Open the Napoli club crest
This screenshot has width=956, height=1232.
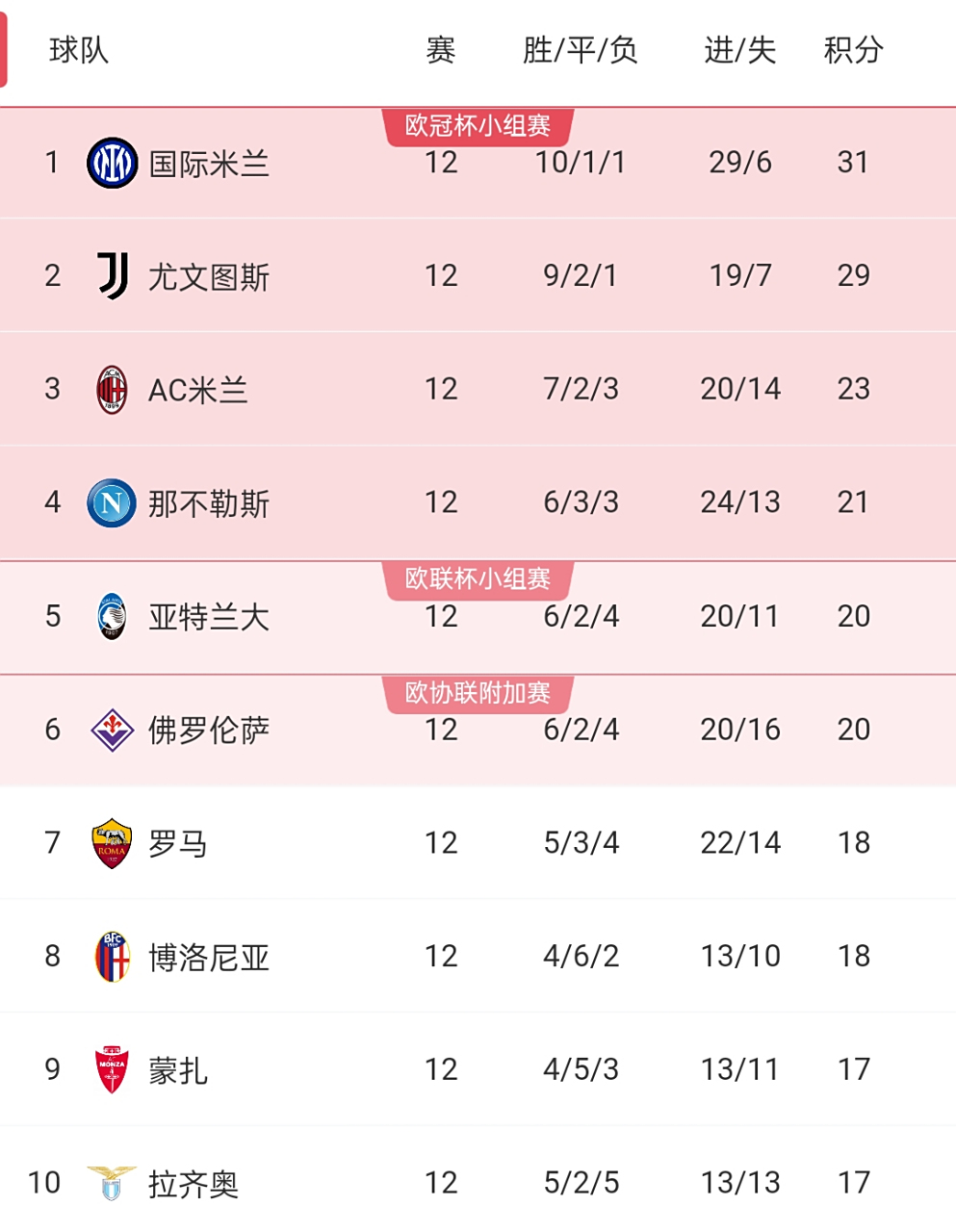[x=111, y=501]
